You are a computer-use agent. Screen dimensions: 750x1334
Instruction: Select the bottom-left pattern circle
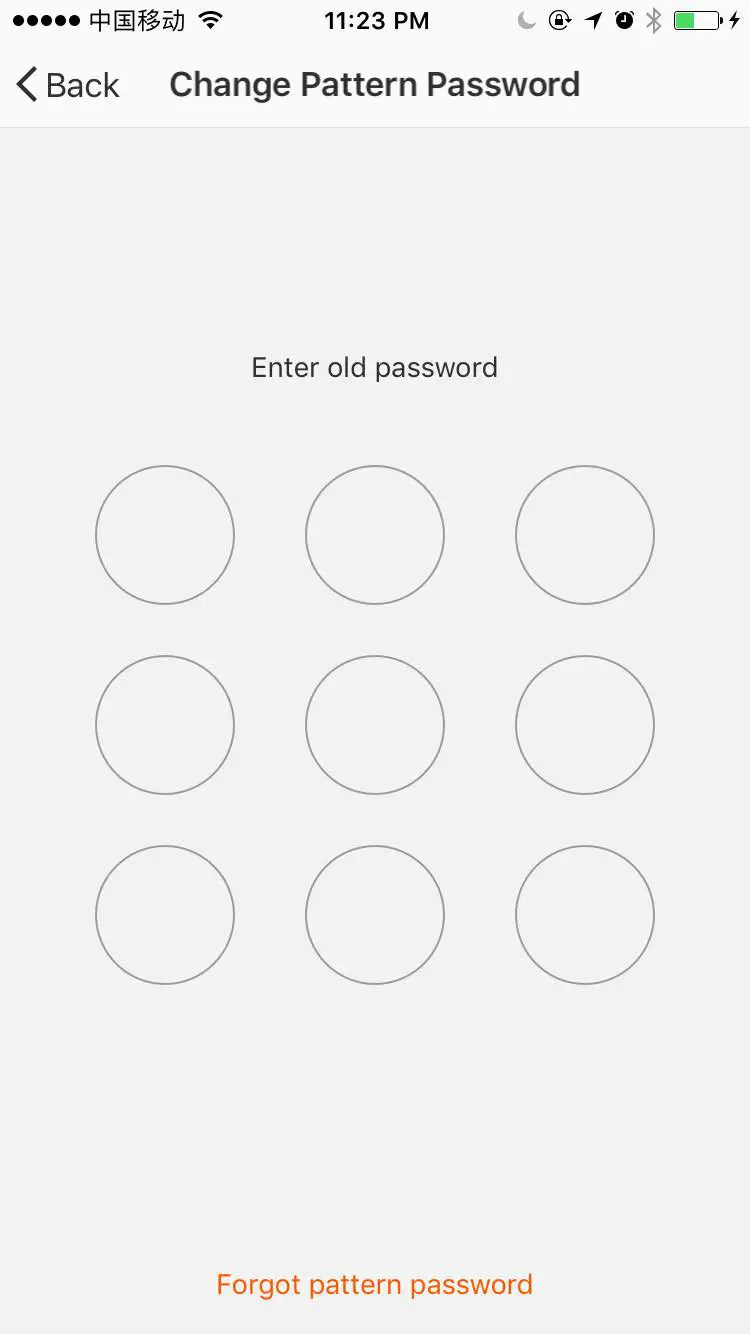[x=165, y=915]
